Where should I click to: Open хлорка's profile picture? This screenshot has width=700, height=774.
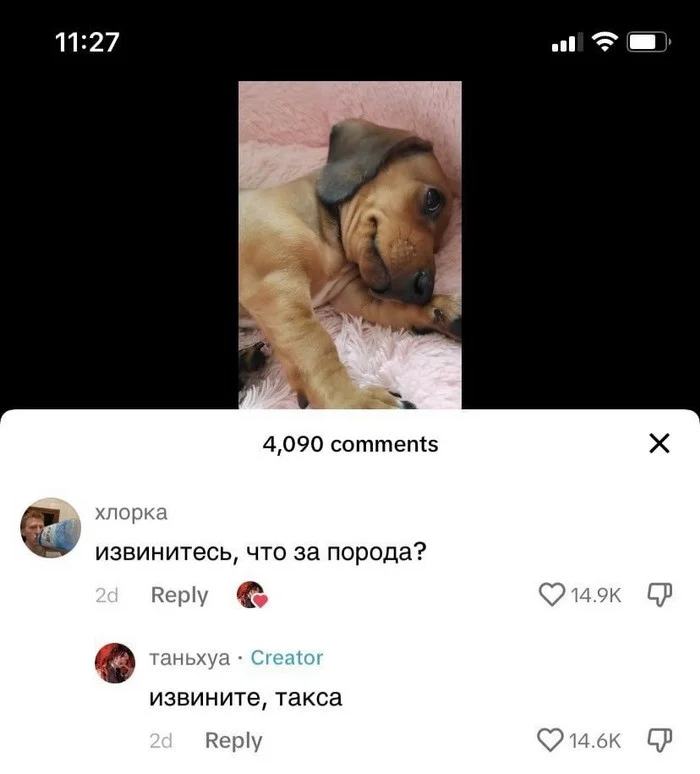coord(50,527)
